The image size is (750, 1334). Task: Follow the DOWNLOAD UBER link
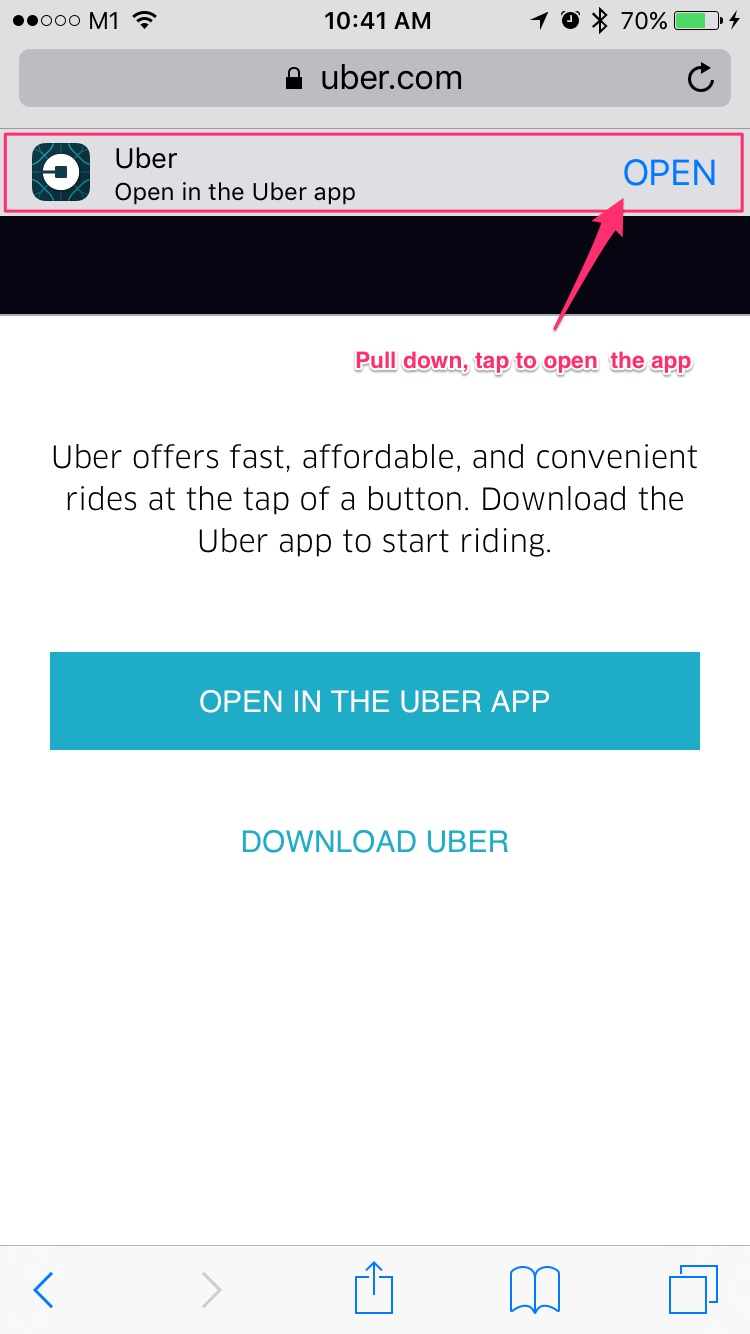[375, 842]
